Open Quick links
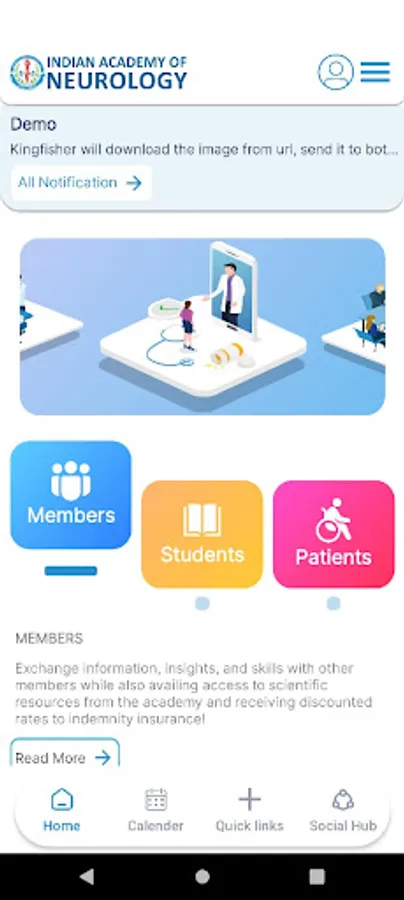Image resolution: width=404 pixels, height=900 pixels. point(250,810)
